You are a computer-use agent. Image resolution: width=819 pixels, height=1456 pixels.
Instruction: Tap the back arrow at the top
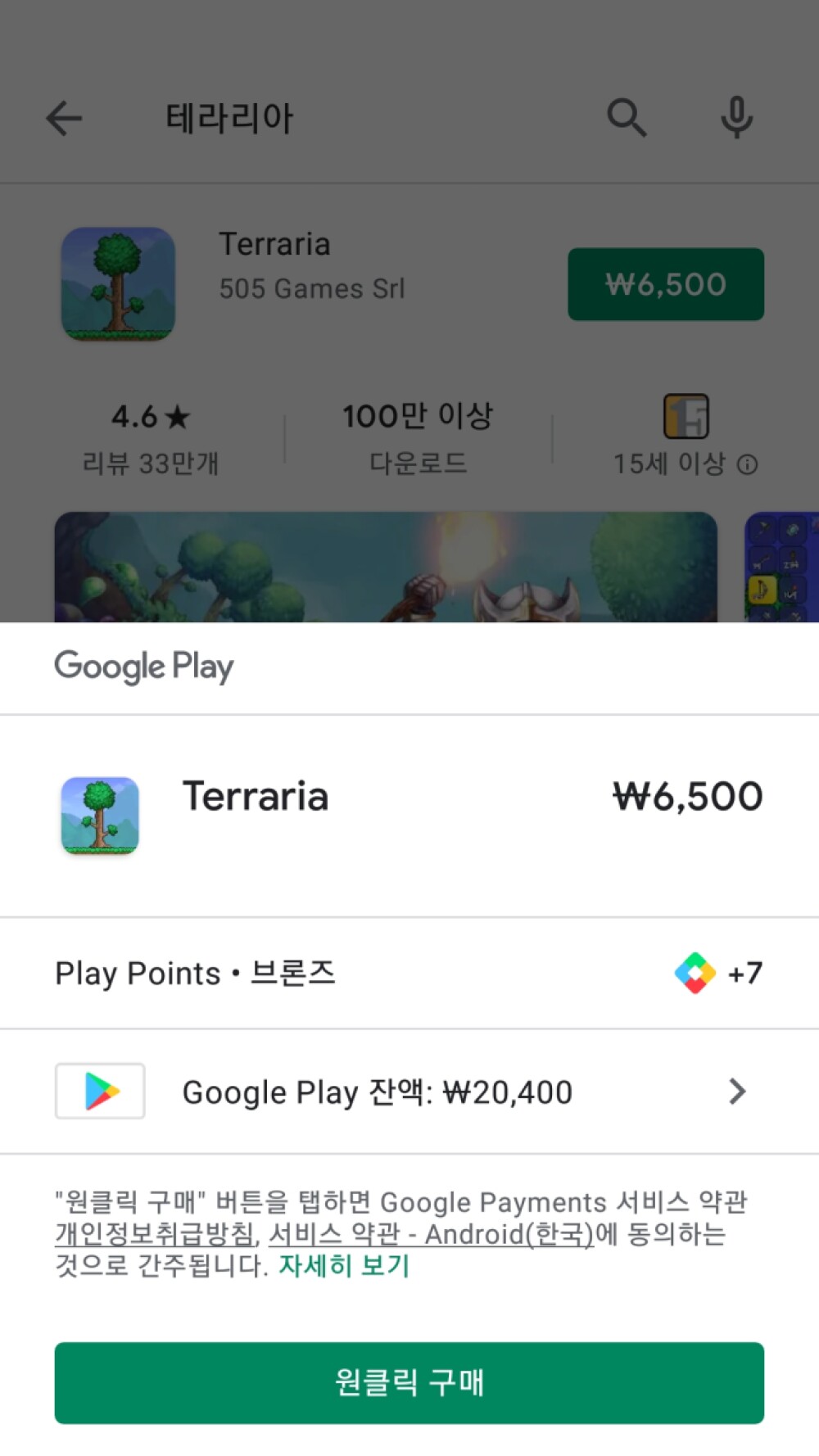pos(64,118)
